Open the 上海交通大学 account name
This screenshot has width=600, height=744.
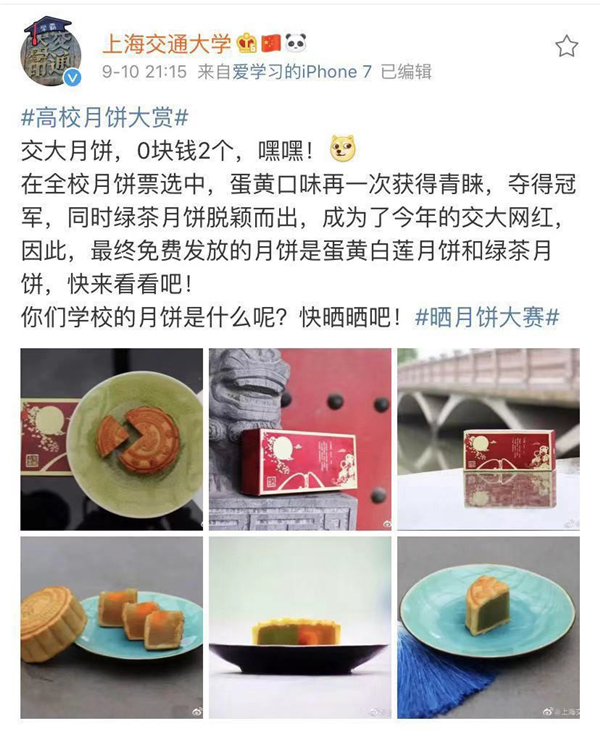166,43
